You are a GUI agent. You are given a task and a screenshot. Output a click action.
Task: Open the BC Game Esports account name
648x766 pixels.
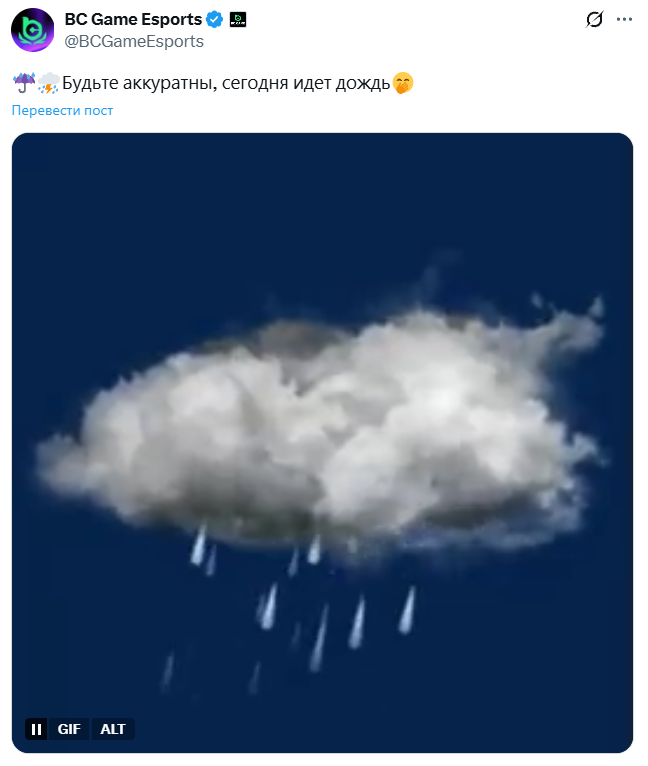(132, 19)
